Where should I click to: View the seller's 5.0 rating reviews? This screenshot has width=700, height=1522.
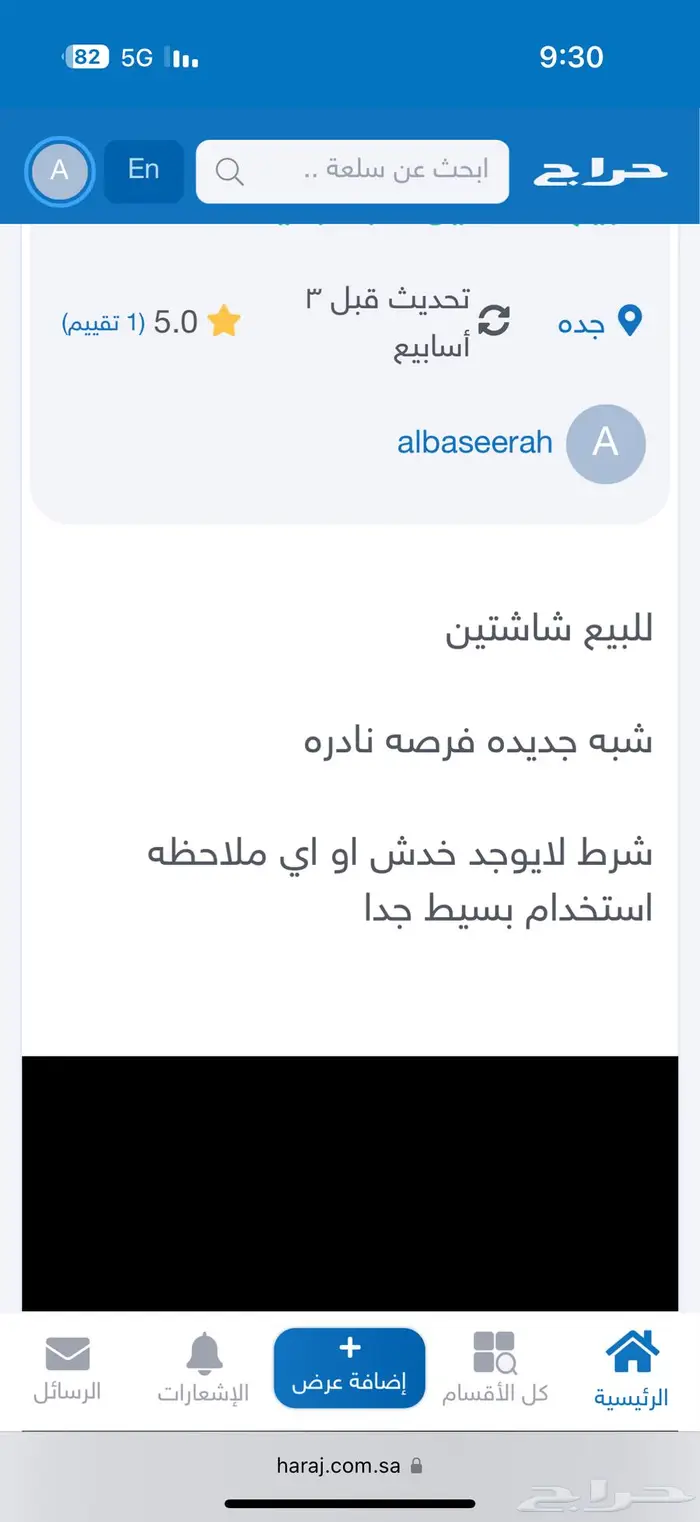click(152, 322)
